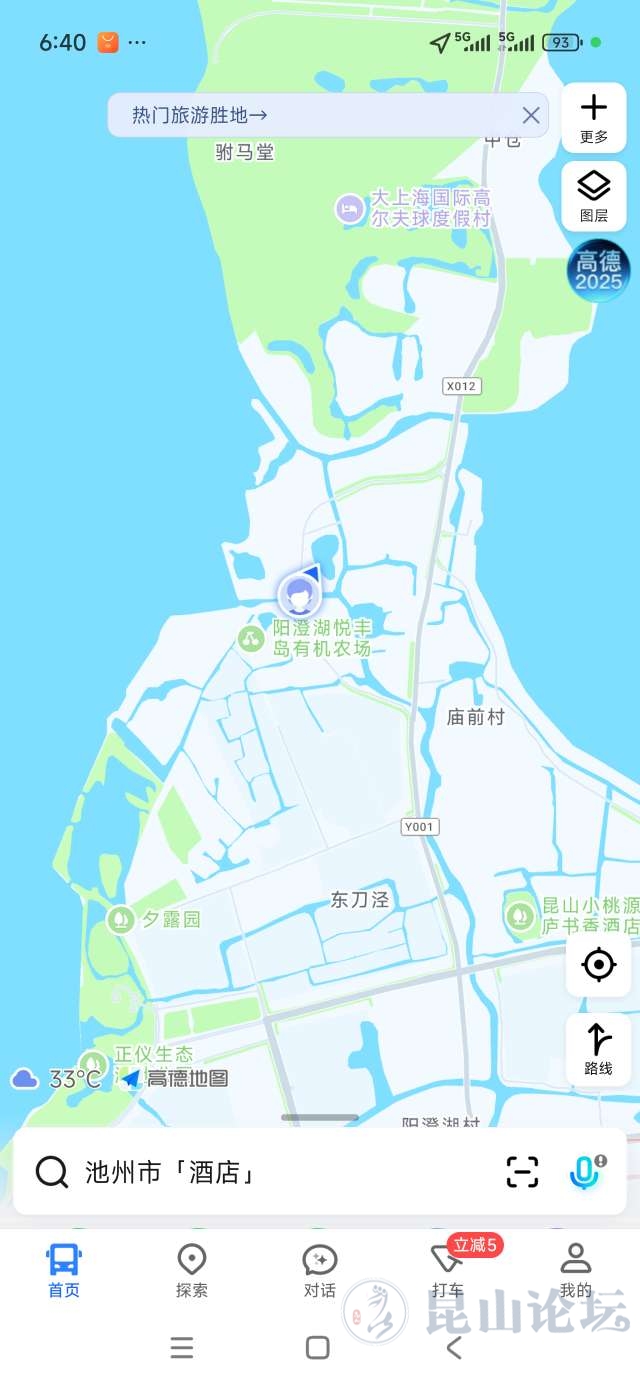The height and width of the screenshot is (1386, 640).
Task: Switch to the 我的 tab
Action: point(575,1270)
